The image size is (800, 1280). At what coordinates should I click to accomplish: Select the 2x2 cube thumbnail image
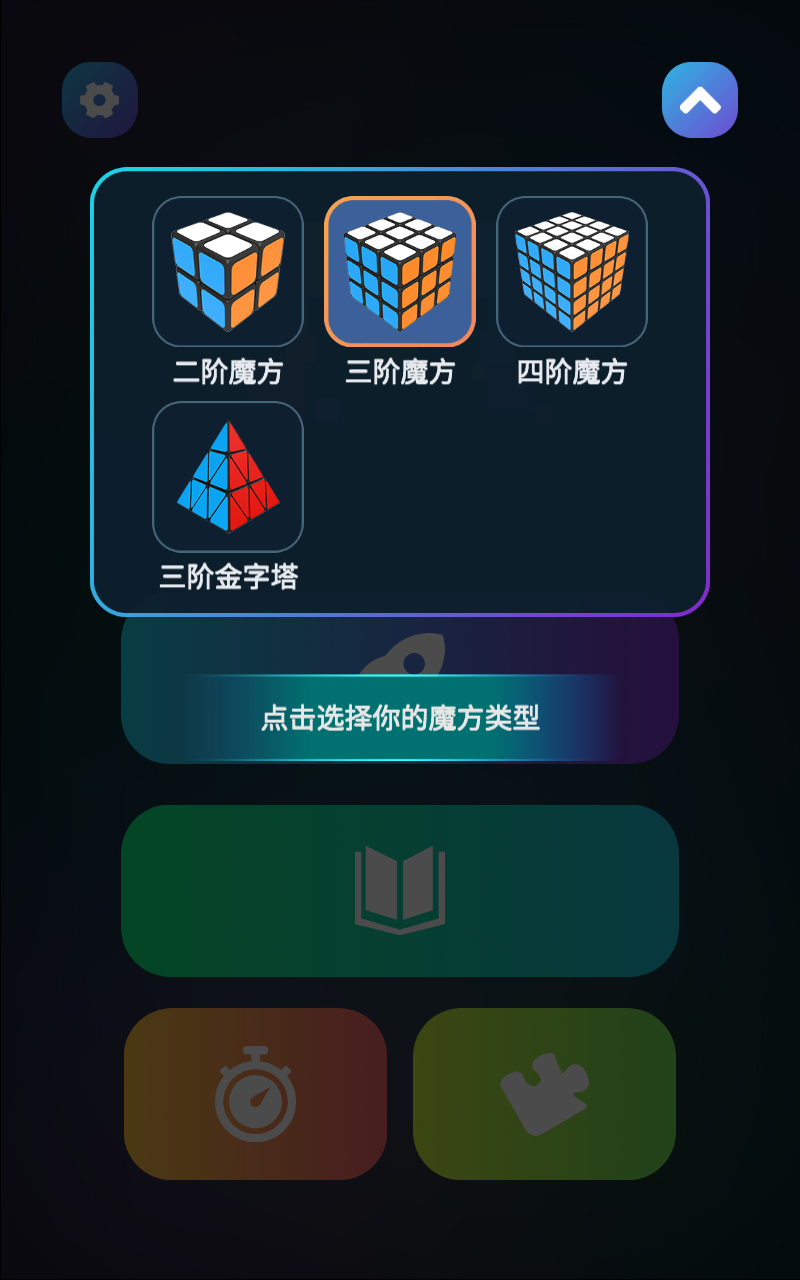tap(227, 273)
